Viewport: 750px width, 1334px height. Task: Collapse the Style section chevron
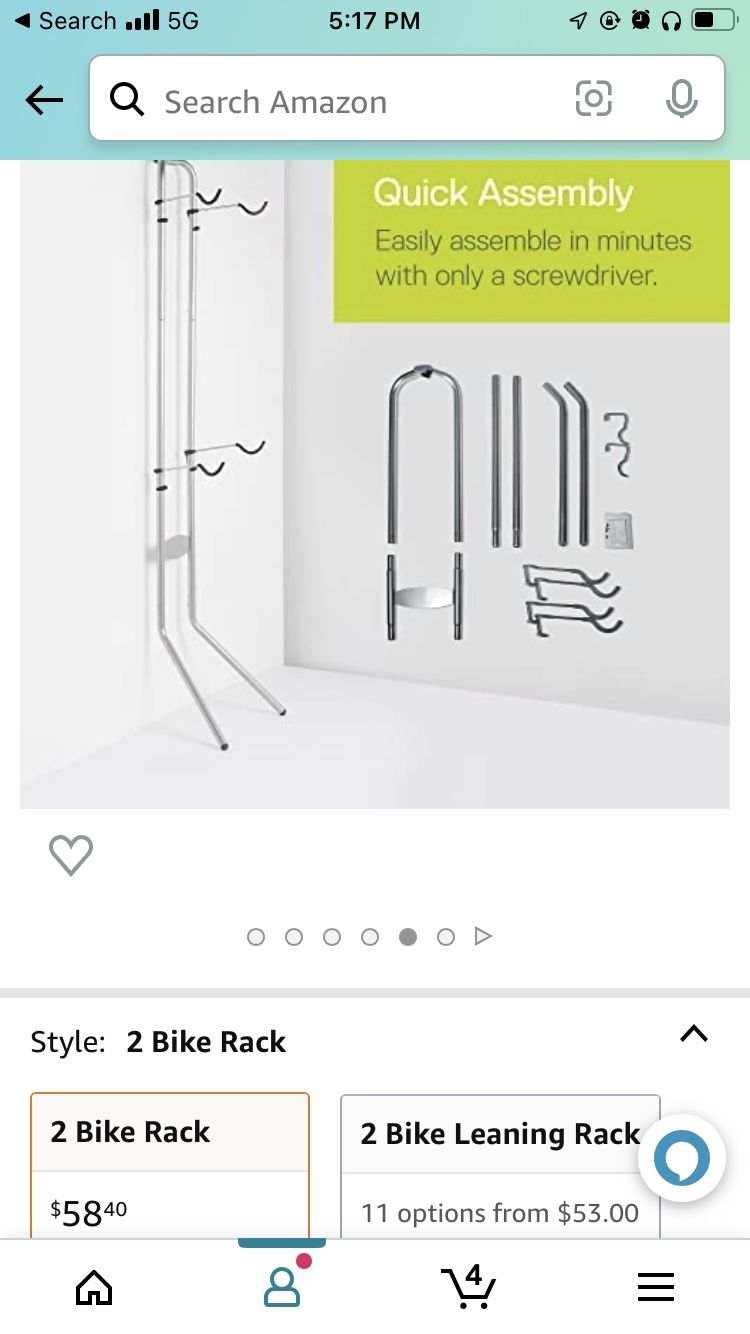coord(693,1034)
